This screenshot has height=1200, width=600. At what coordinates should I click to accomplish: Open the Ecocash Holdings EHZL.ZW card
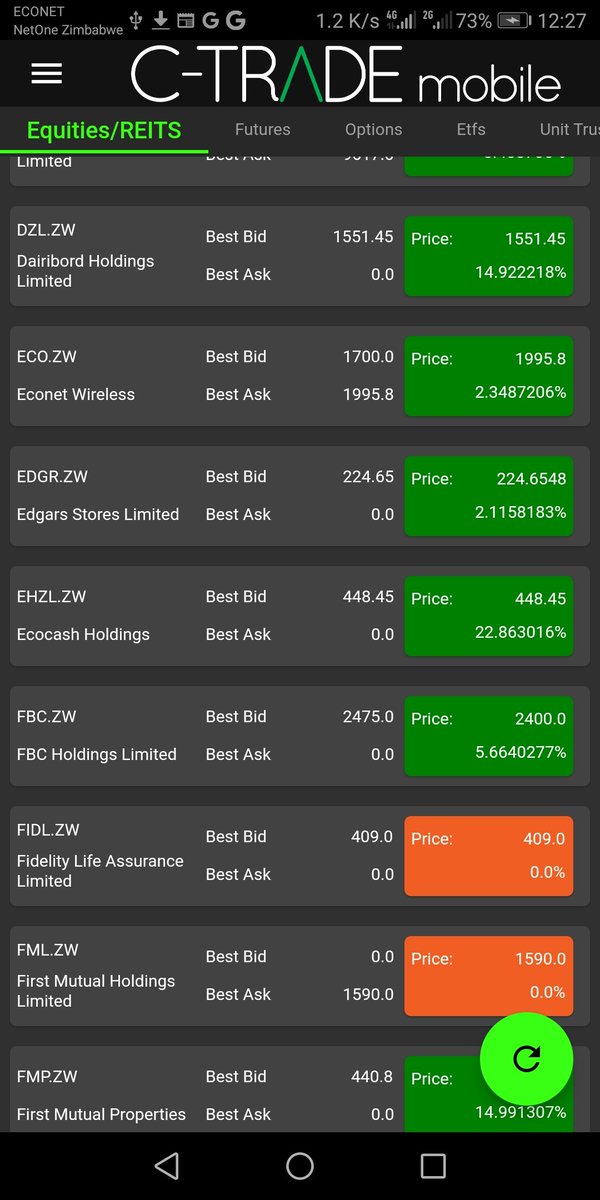pyautogui.click(x=200, y=616)
